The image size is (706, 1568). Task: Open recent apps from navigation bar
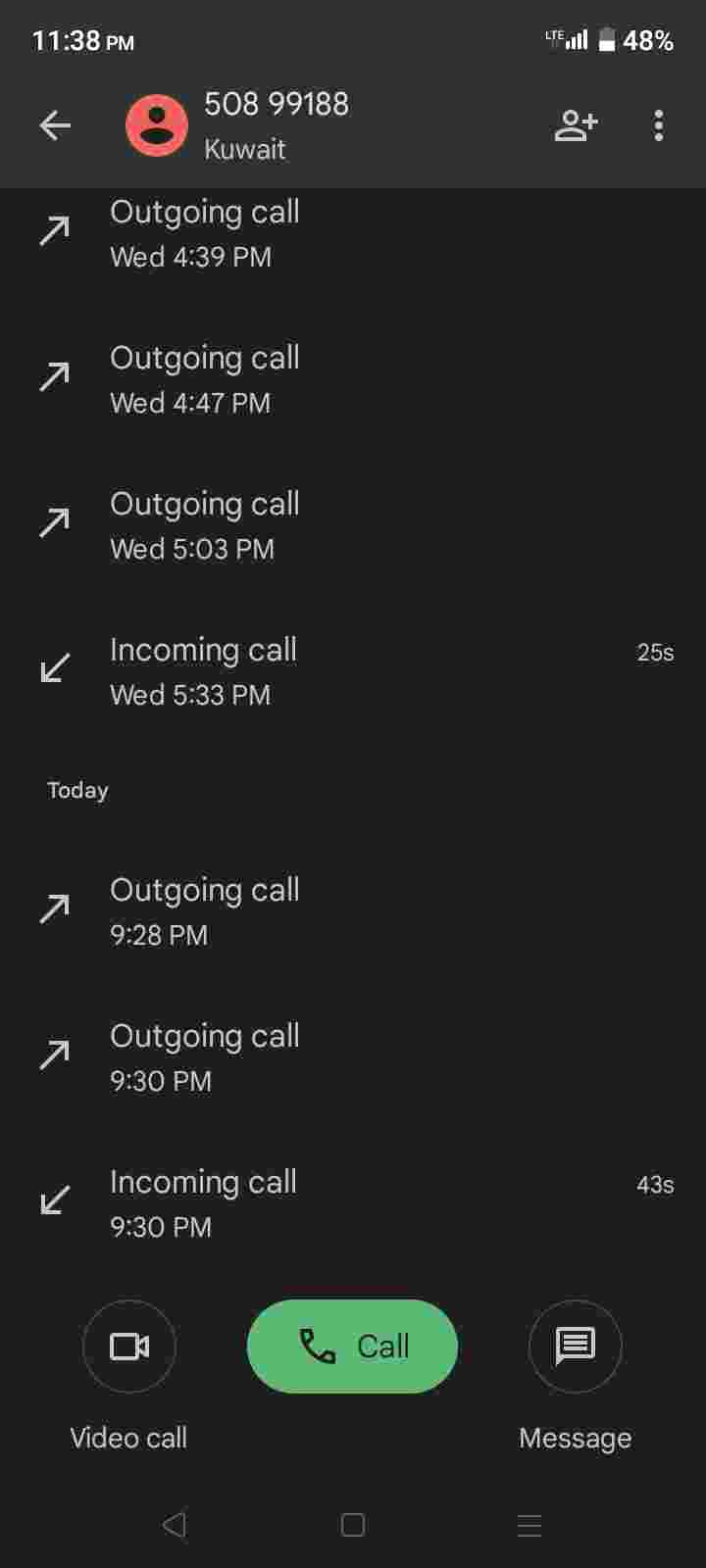click(529, 1525)
